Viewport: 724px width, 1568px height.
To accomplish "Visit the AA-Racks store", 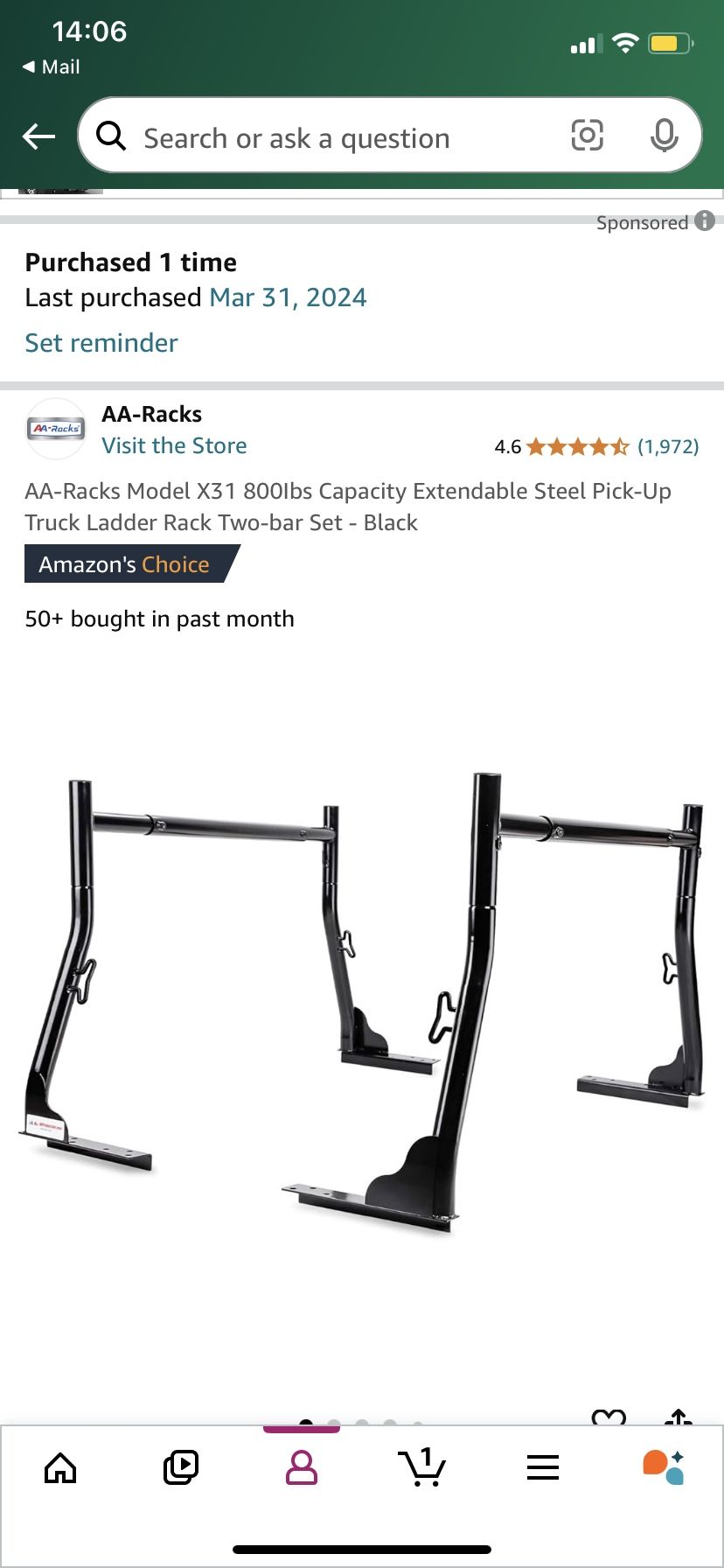I will tap(174, 445).
